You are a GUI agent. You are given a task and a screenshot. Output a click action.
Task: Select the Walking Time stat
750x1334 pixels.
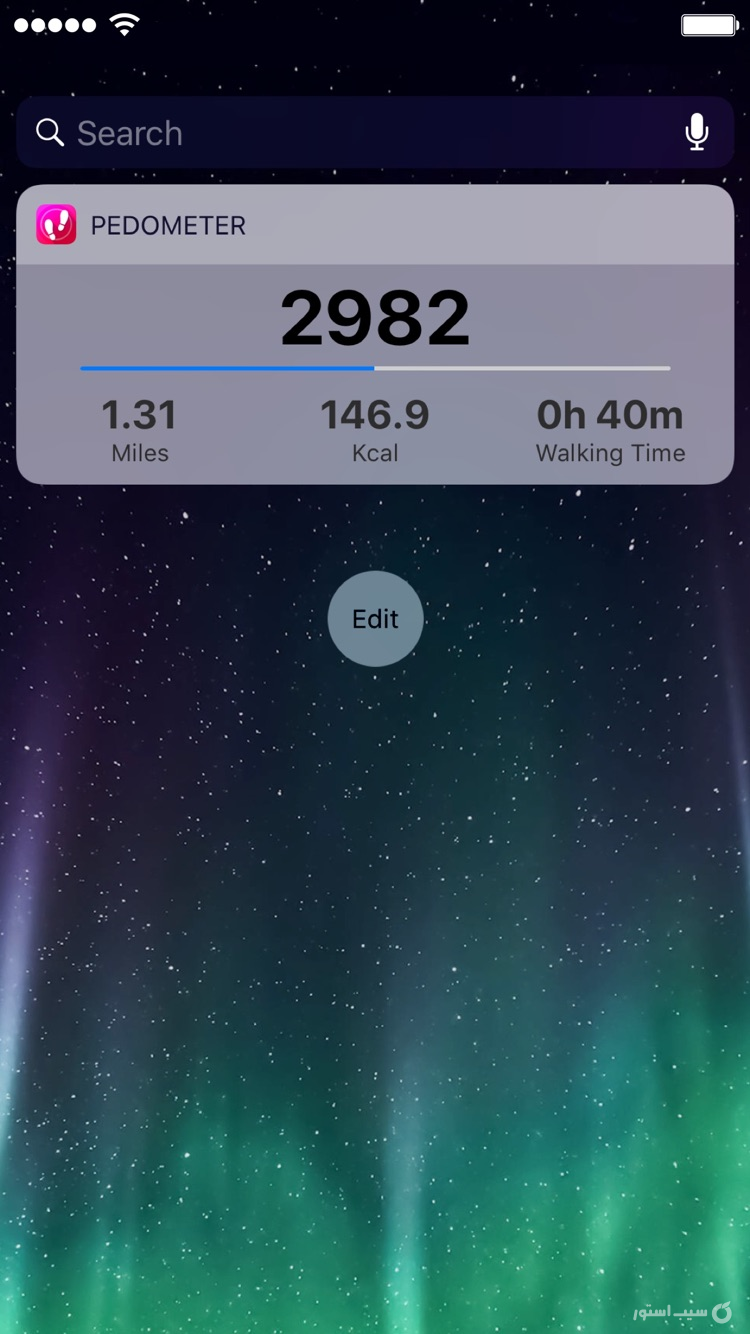click(x=610, y=430)
